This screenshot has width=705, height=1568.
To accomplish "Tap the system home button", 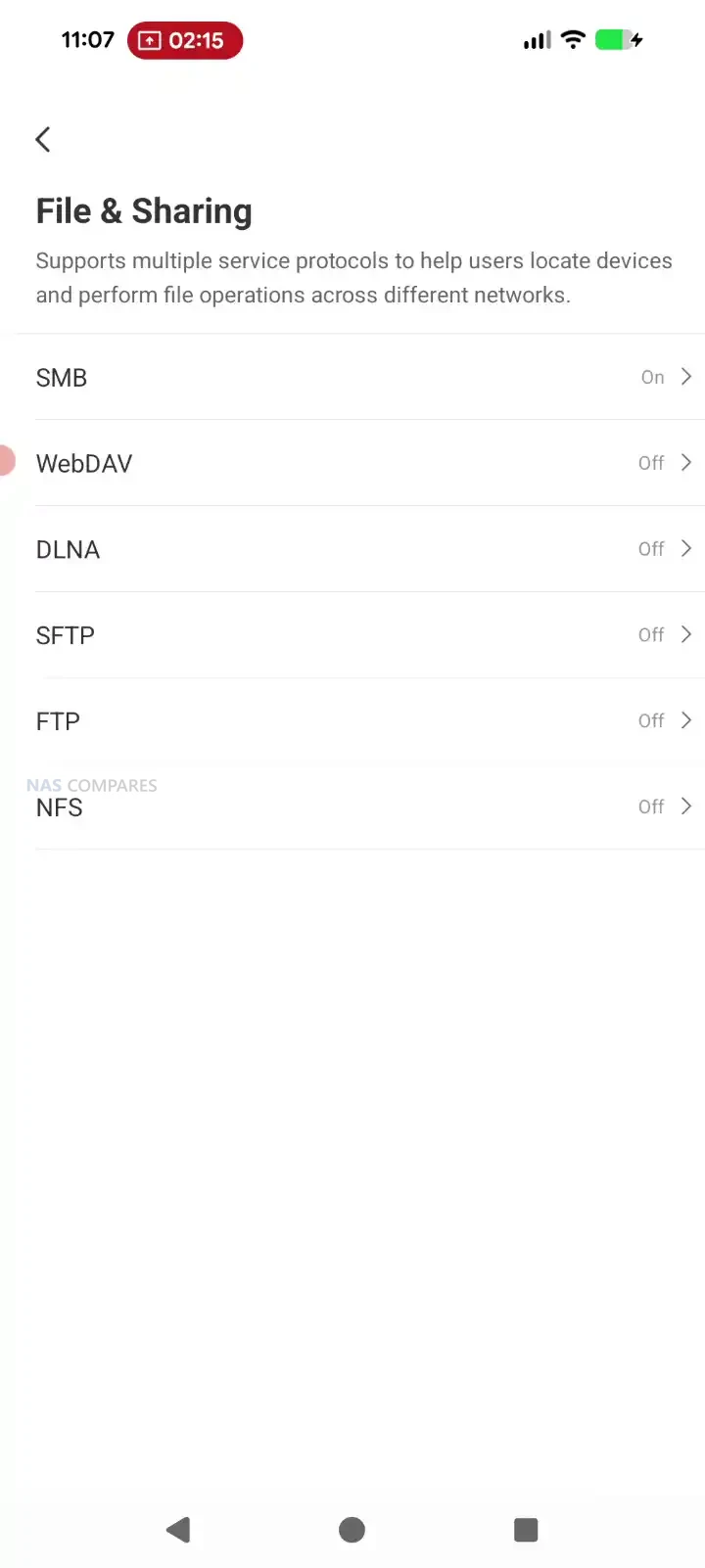I will pos(352,1530).
